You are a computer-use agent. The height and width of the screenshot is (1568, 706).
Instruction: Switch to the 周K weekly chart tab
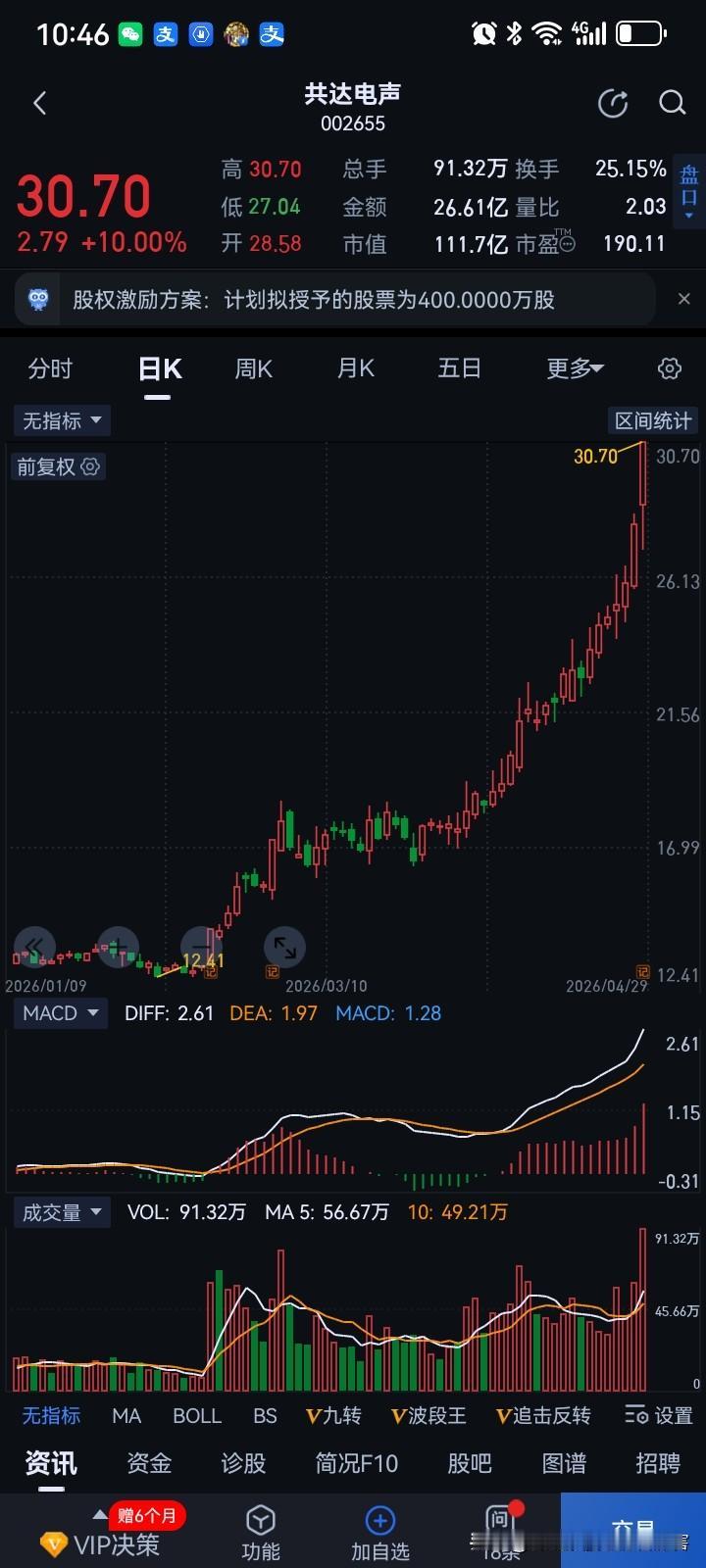(x=252, y=368)
